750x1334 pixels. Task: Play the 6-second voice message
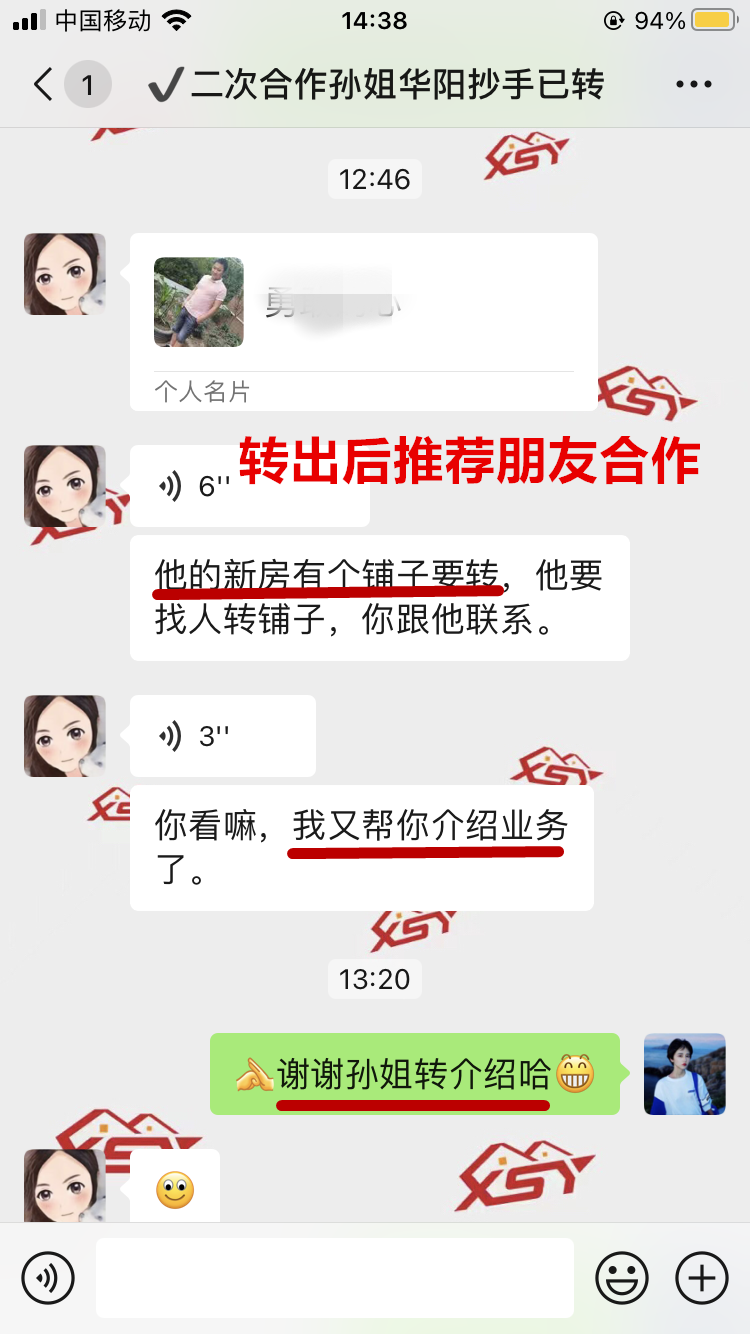[250, 487]
